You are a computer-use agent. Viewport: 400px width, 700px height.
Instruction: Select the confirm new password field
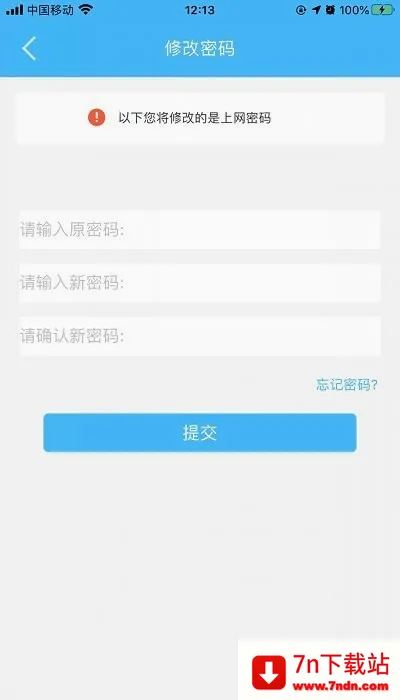click(200, 336)
